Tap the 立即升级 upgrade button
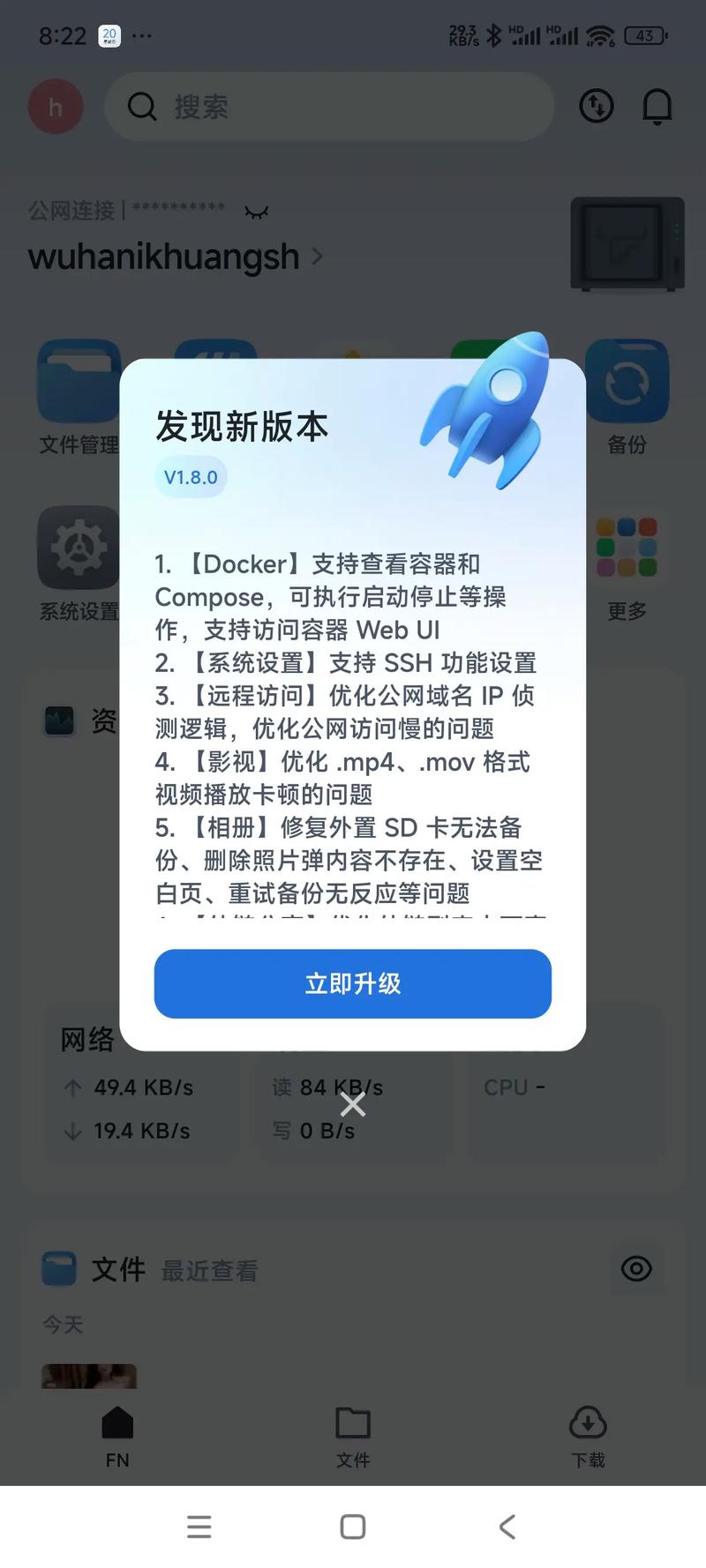Image resolution: width=706 pixels, height=1568 pixels. click(353, 984)
